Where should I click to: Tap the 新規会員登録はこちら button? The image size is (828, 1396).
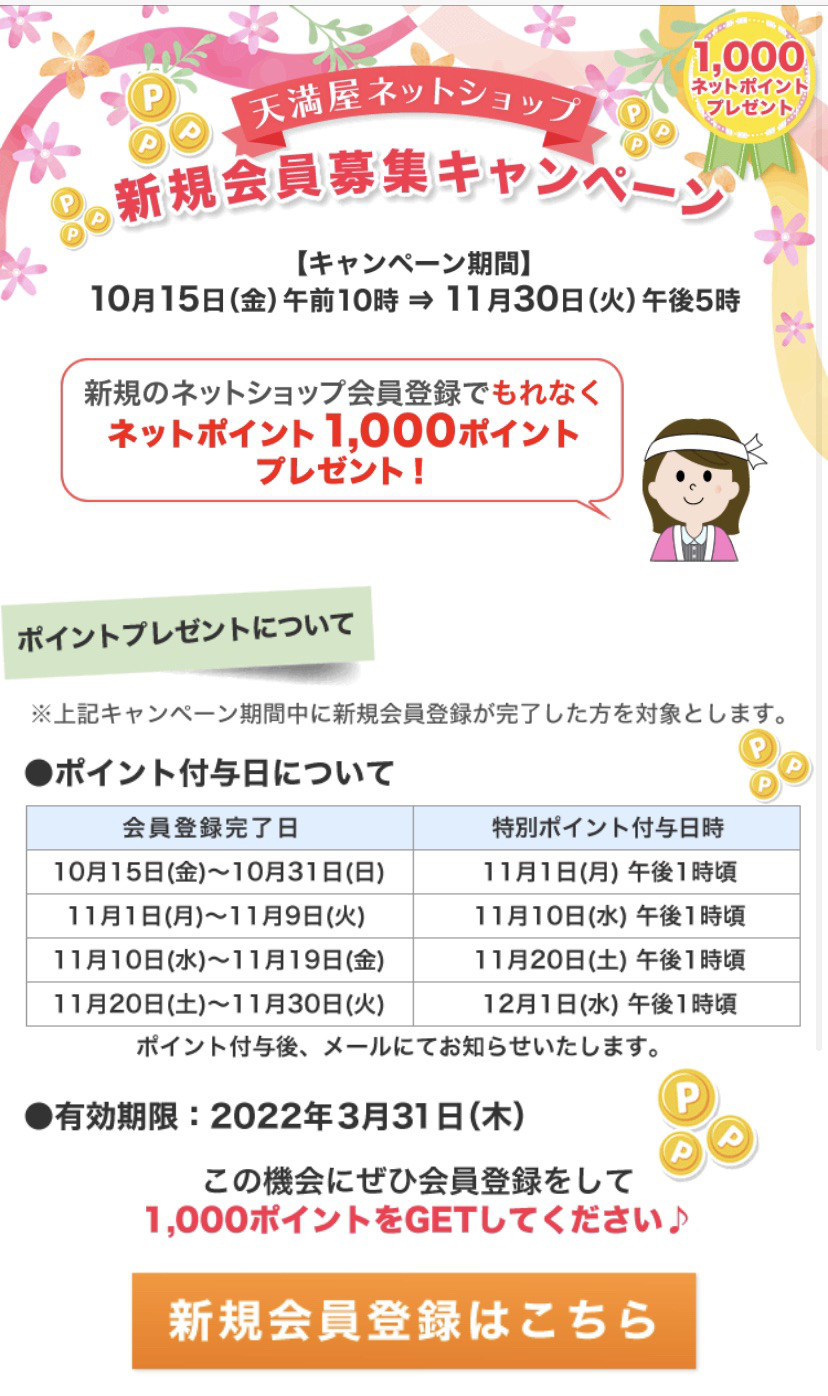pyautogui.click(x=413, y=1319)
